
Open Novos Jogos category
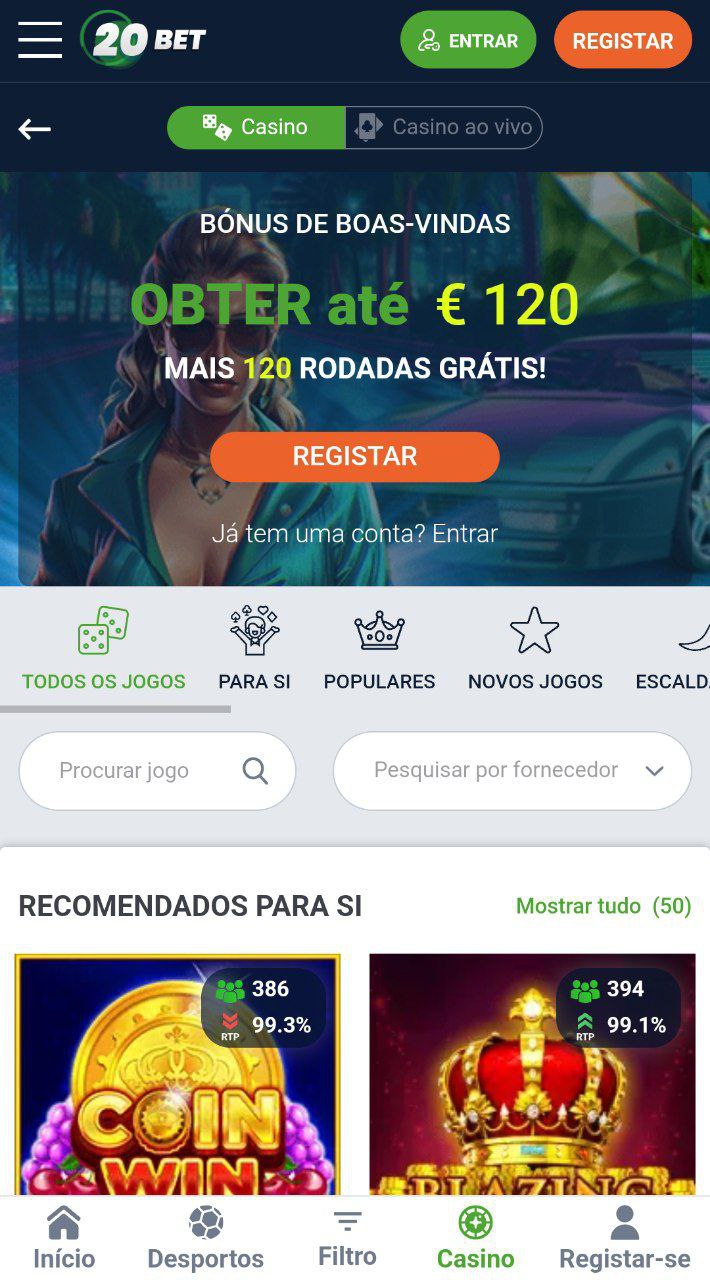point(535,650)
